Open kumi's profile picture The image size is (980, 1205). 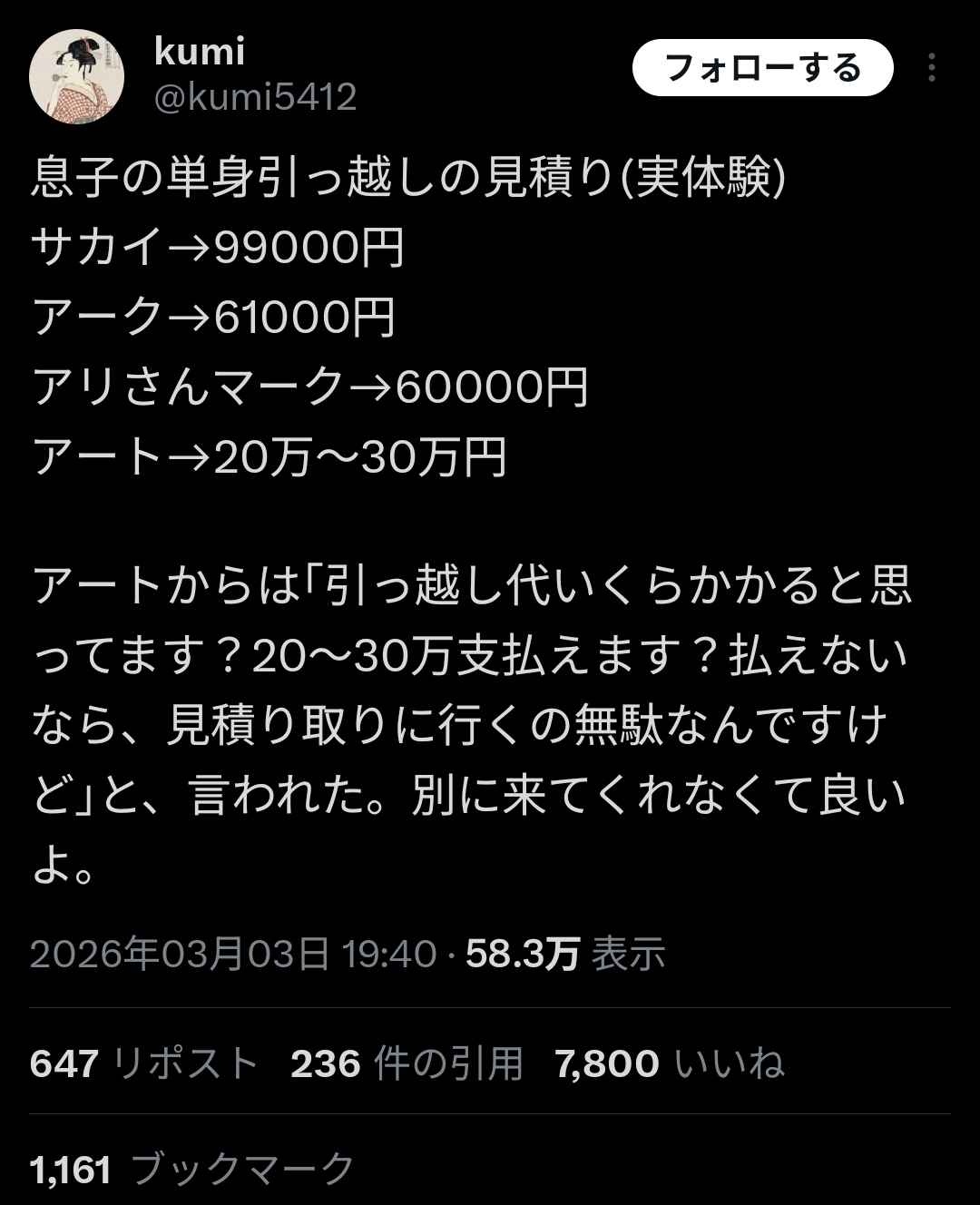pos(77,76)
